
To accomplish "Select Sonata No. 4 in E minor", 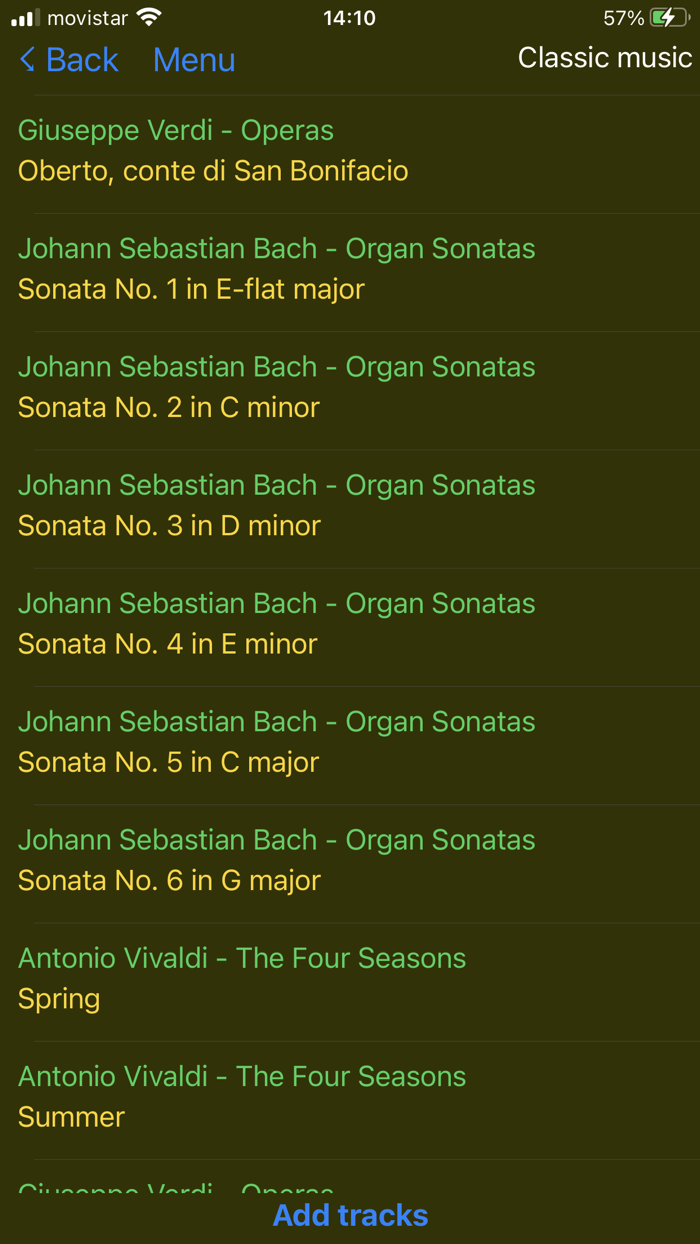I will (x=350, y=626).
